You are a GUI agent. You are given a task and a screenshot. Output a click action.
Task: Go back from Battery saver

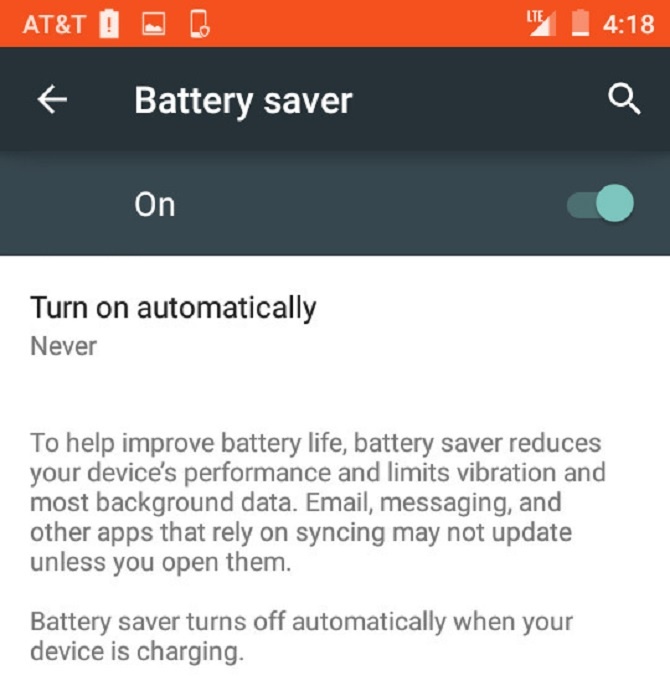pos(52,100)
